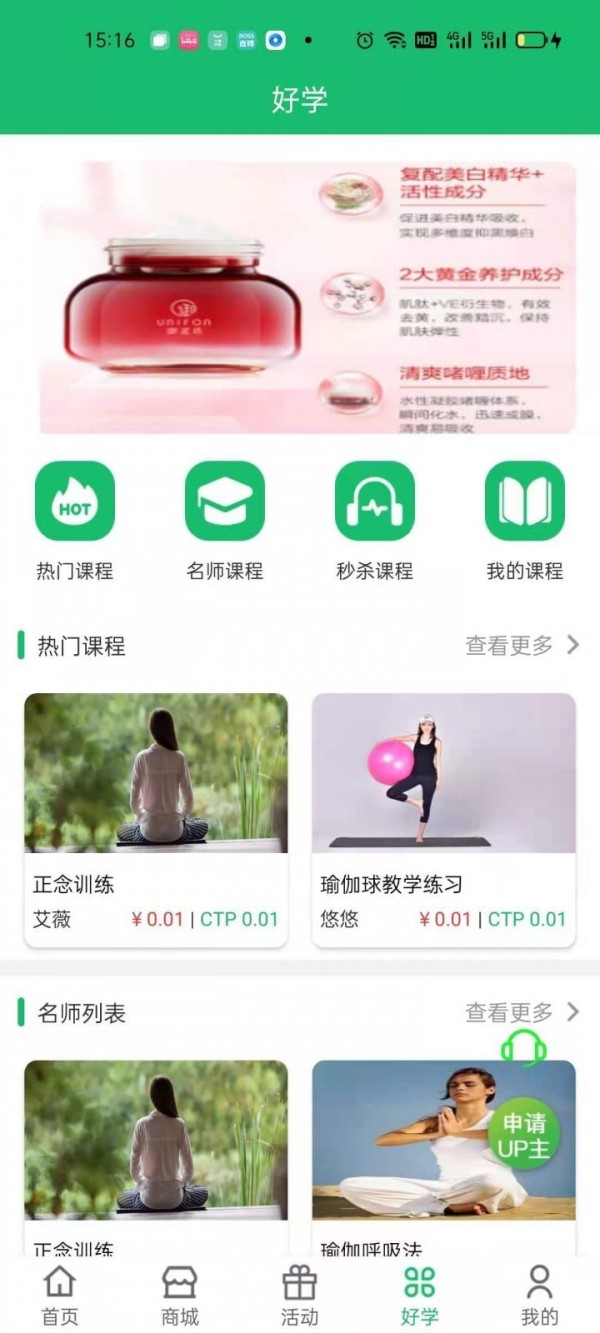Open the 热门课程 category icon

coord(75,501)
